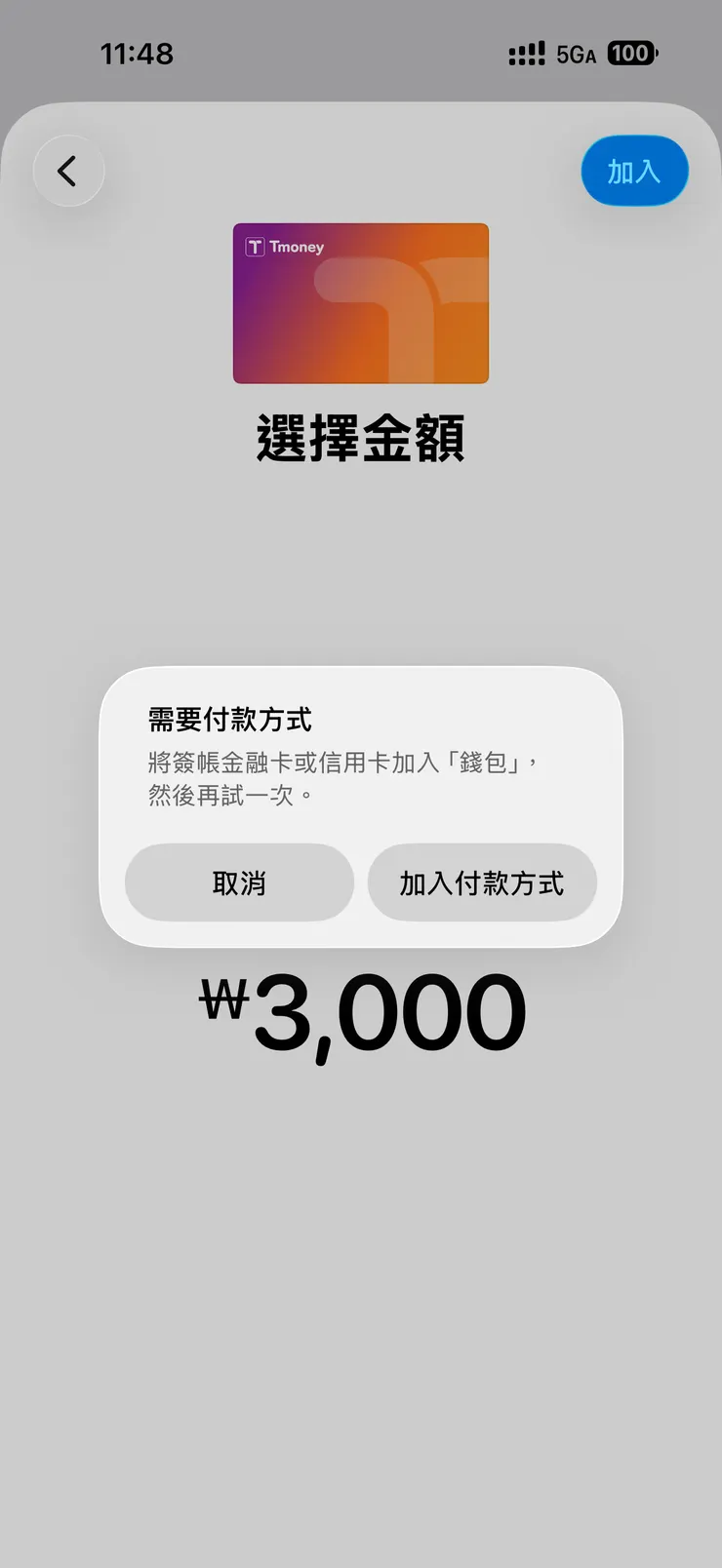The width and height of the screenshot is (722, 1568).
Task: Click the ₩3,000 amount
Action: [361, 1009]
